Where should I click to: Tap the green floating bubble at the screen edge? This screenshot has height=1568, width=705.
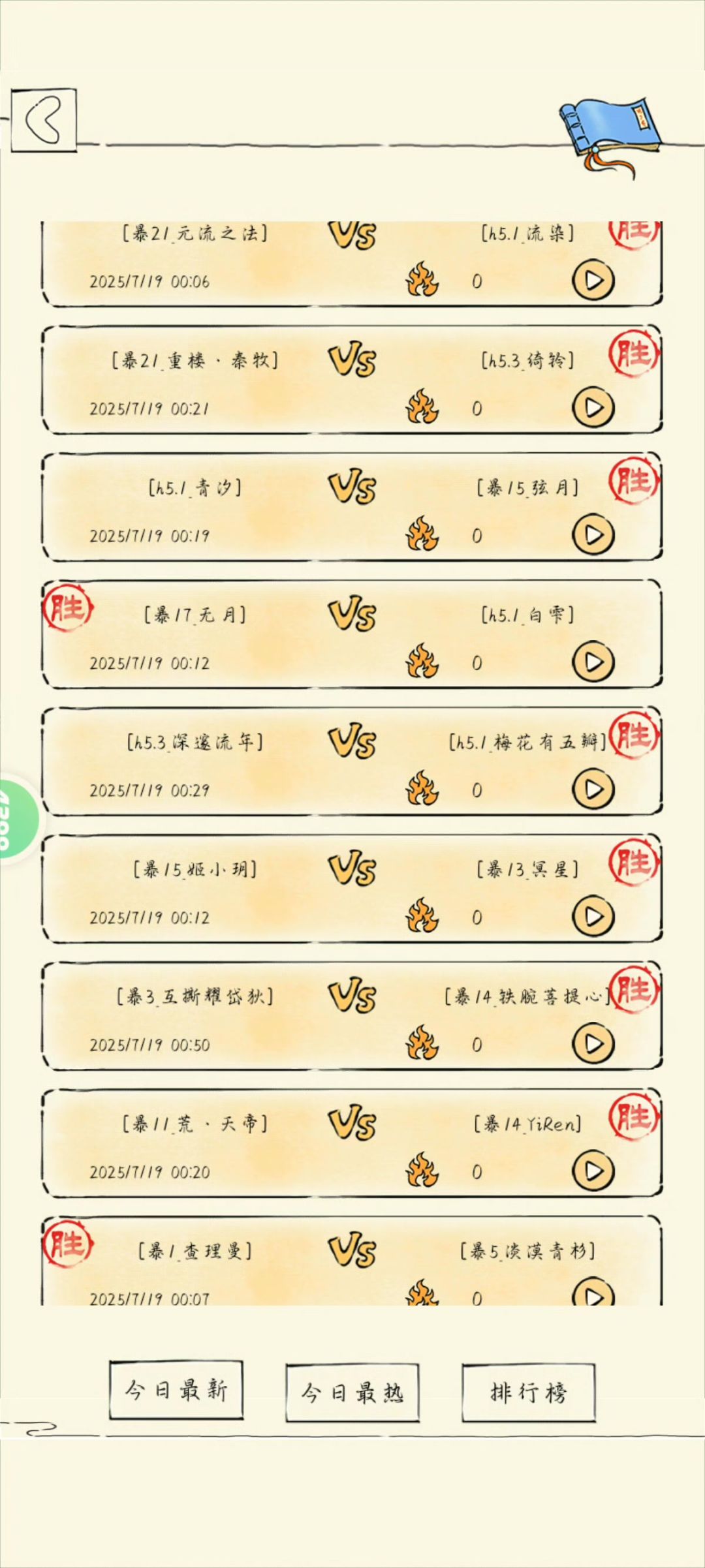(x=16, y=819)
